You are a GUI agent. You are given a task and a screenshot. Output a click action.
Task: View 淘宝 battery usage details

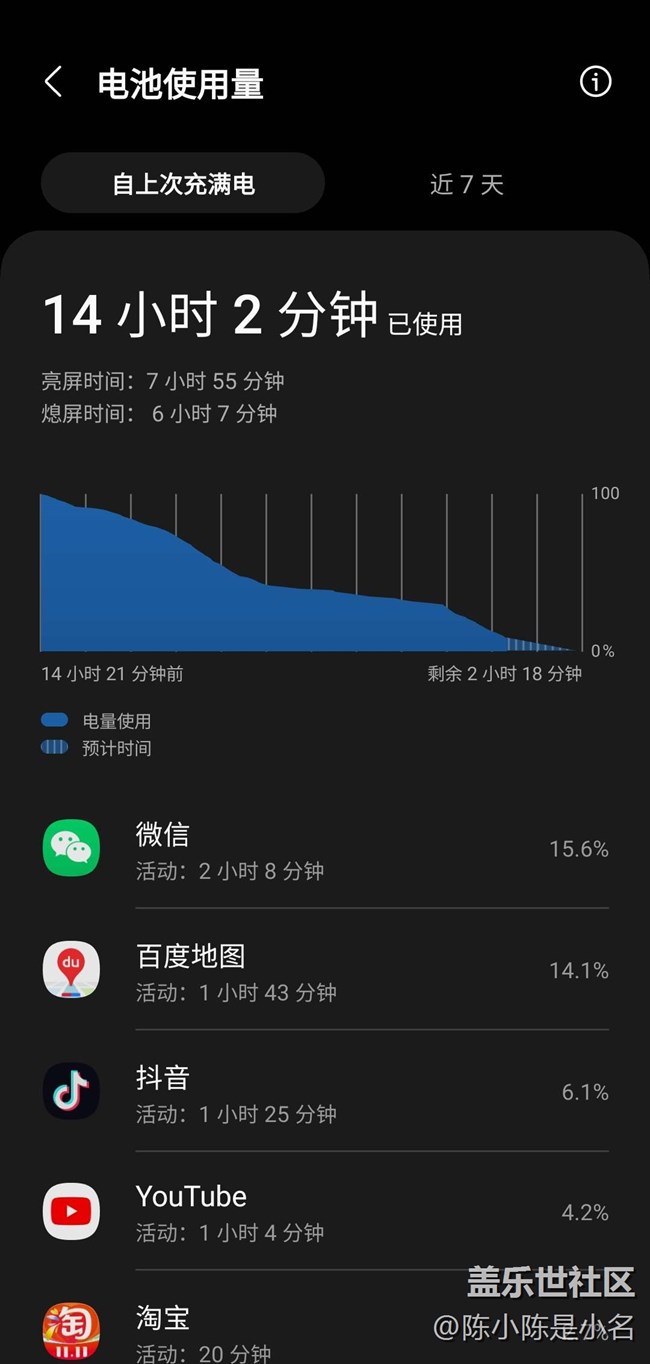click(x=325, y=1330)
